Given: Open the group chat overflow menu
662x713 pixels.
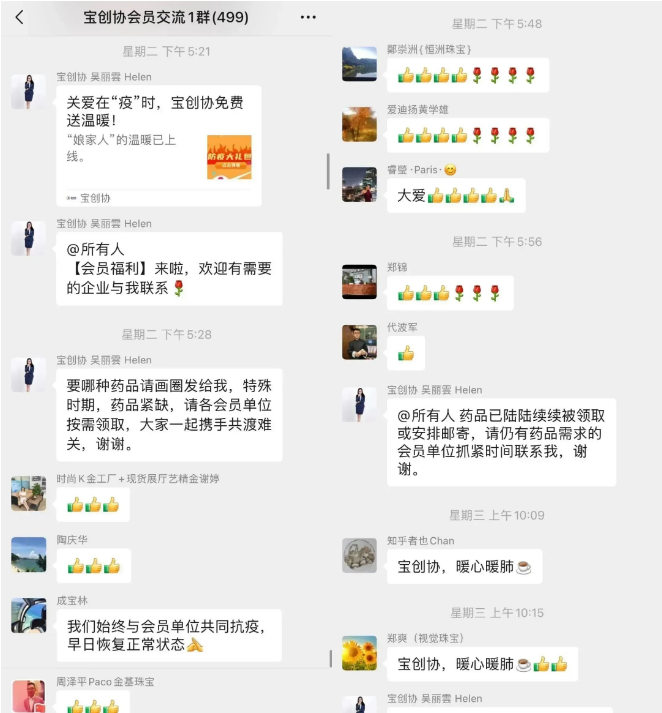Looking at the screenshot, I should click(308, 18).
